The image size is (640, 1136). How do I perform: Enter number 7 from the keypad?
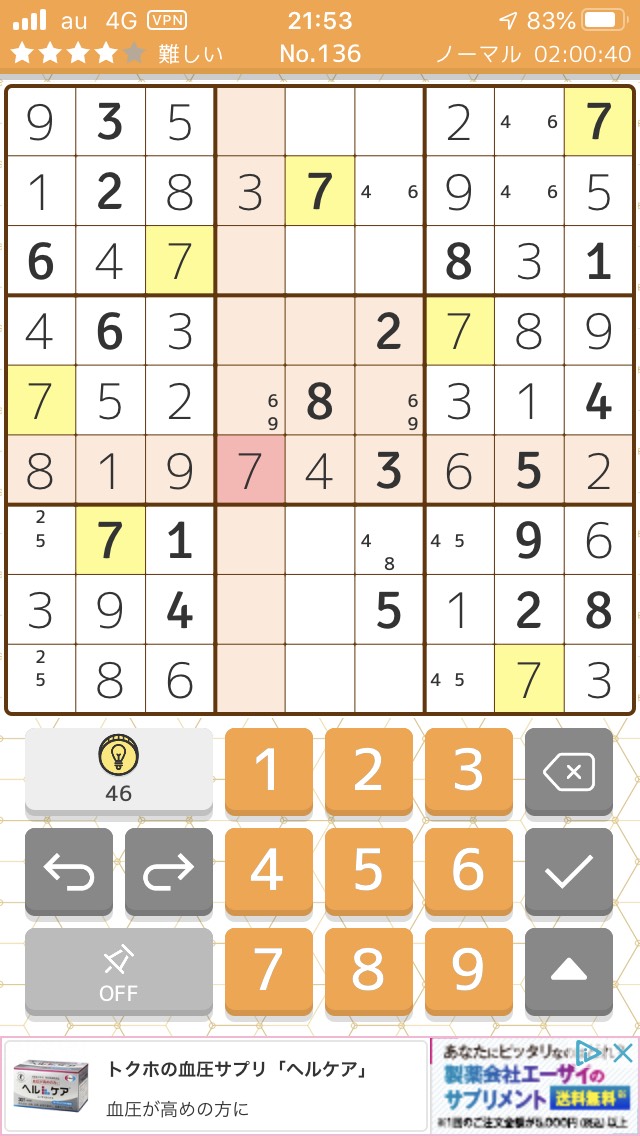(x=269, y=972)
